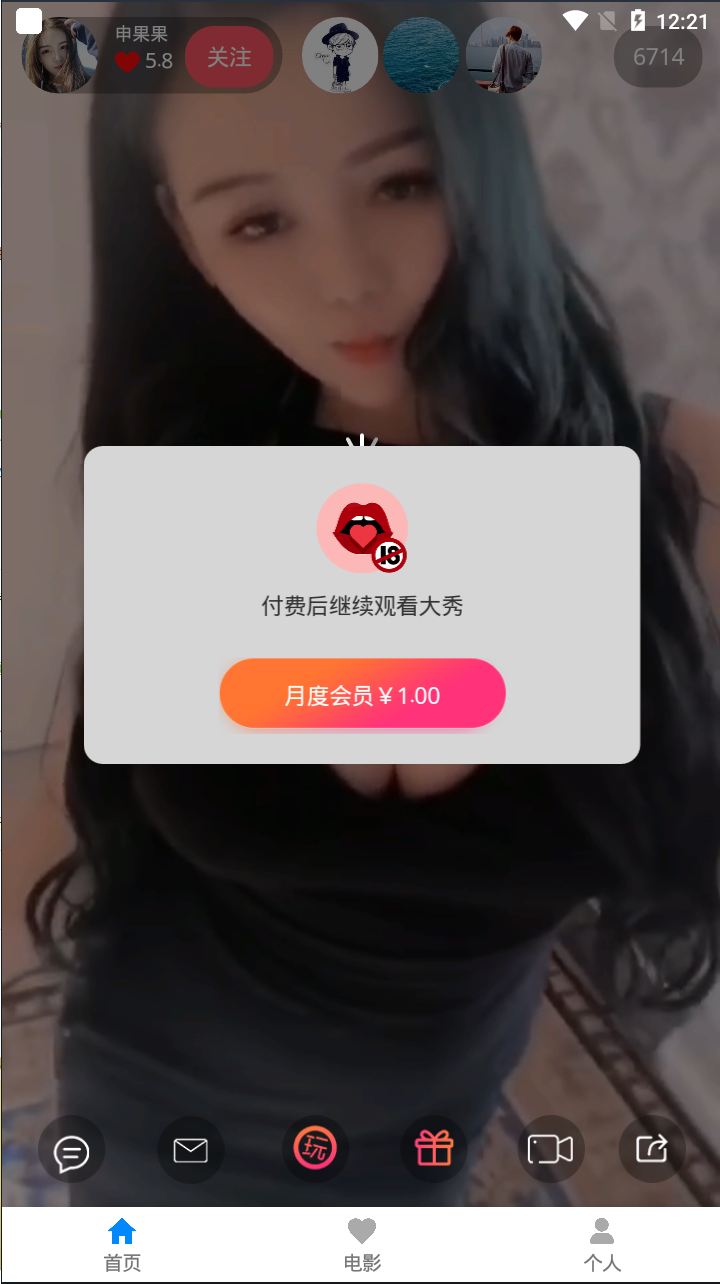720x1284 pixels.
Task: Open the video camera icon
Action: point(551,1150)
